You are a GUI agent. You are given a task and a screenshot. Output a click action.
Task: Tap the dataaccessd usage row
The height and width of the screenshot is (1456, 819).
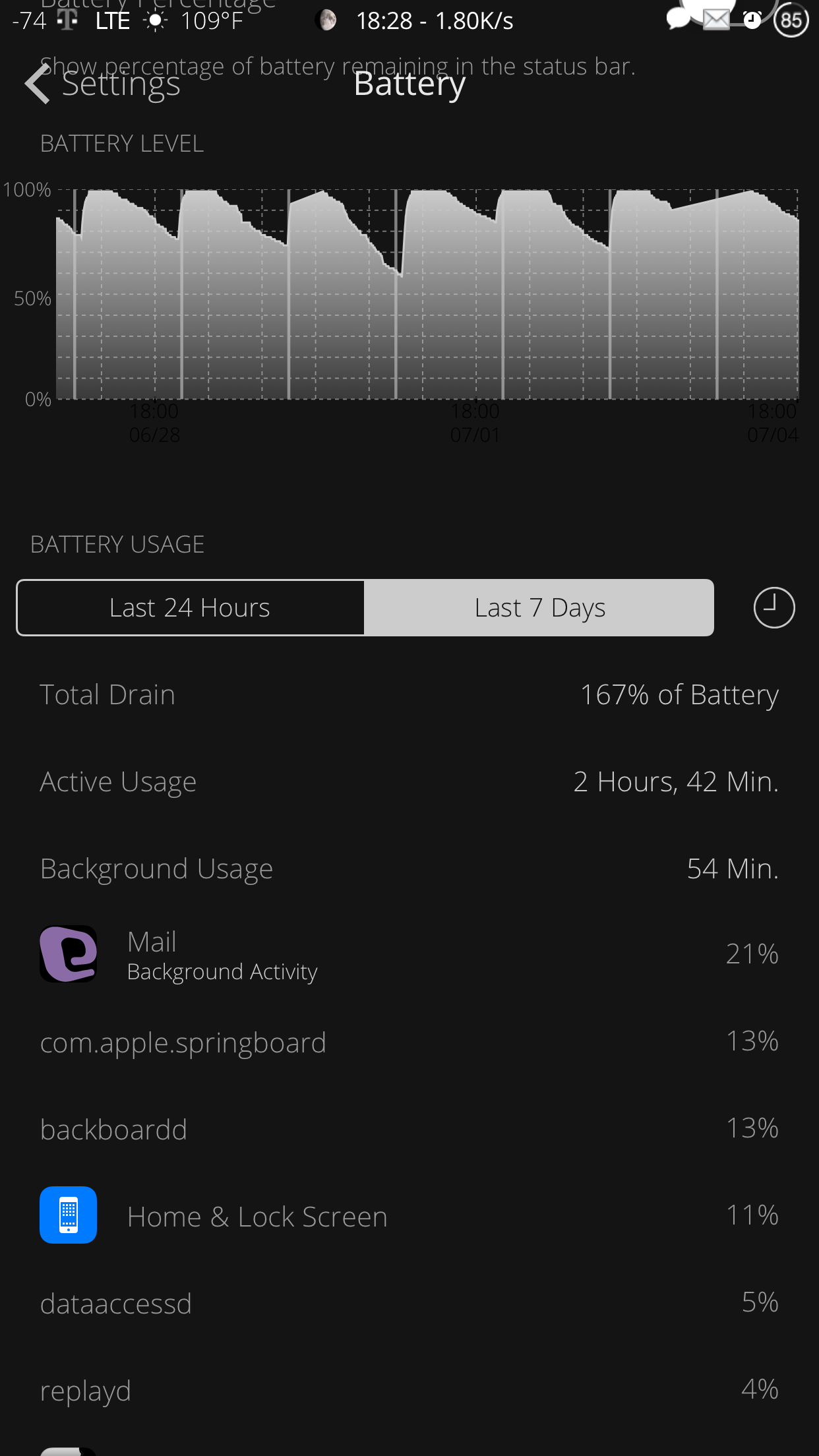pos(409,1303)
